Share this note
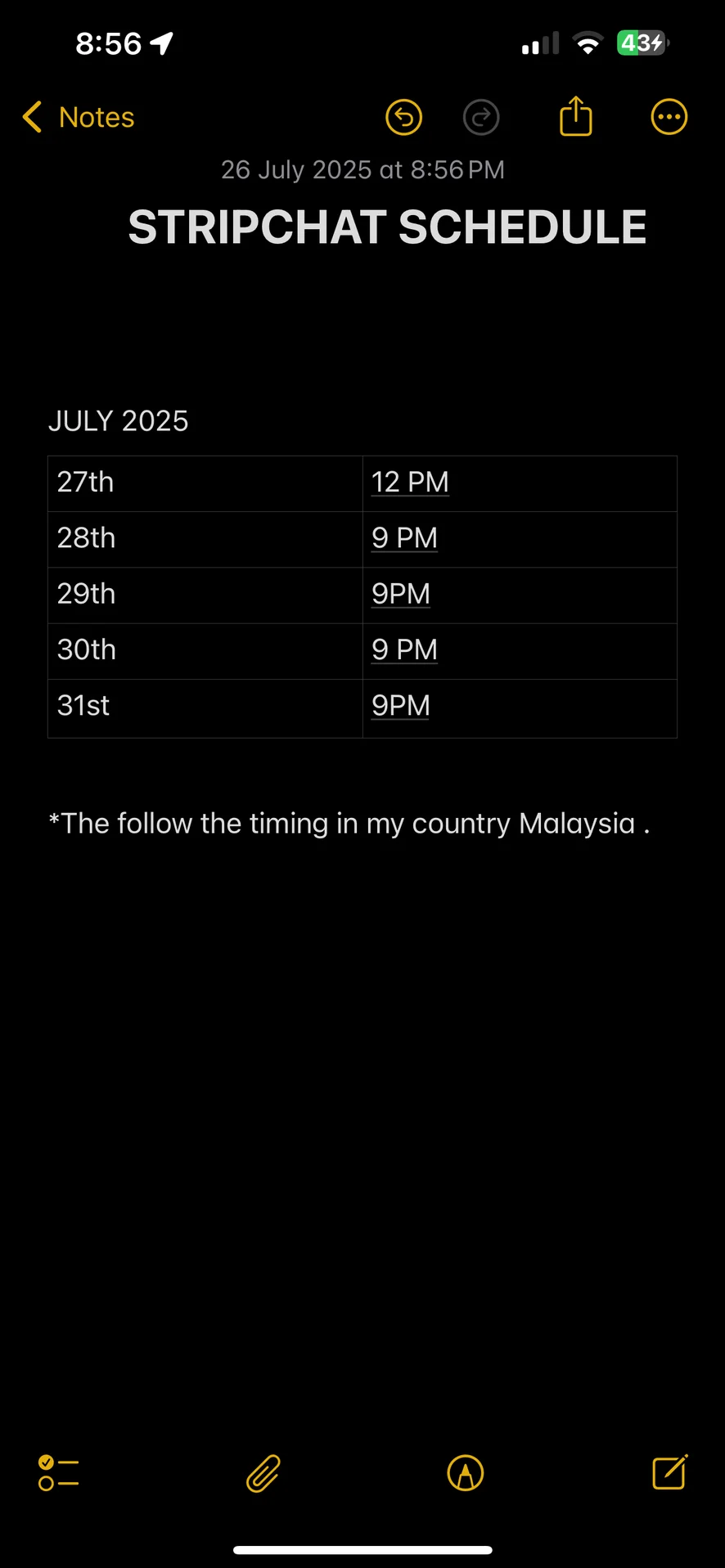 coord(575,116)
